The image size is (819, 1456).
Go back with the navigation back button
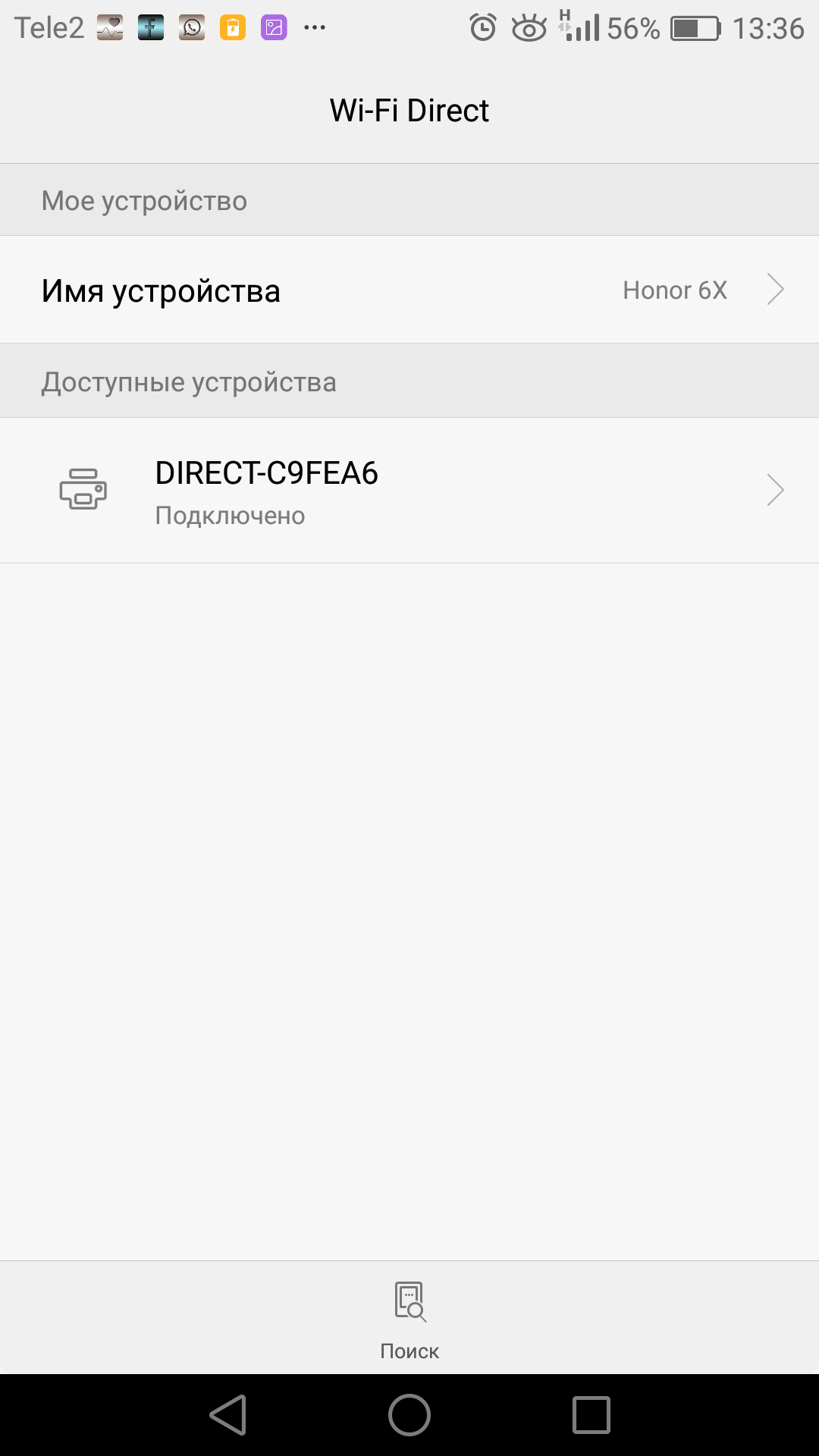[x=228, y=1415]
